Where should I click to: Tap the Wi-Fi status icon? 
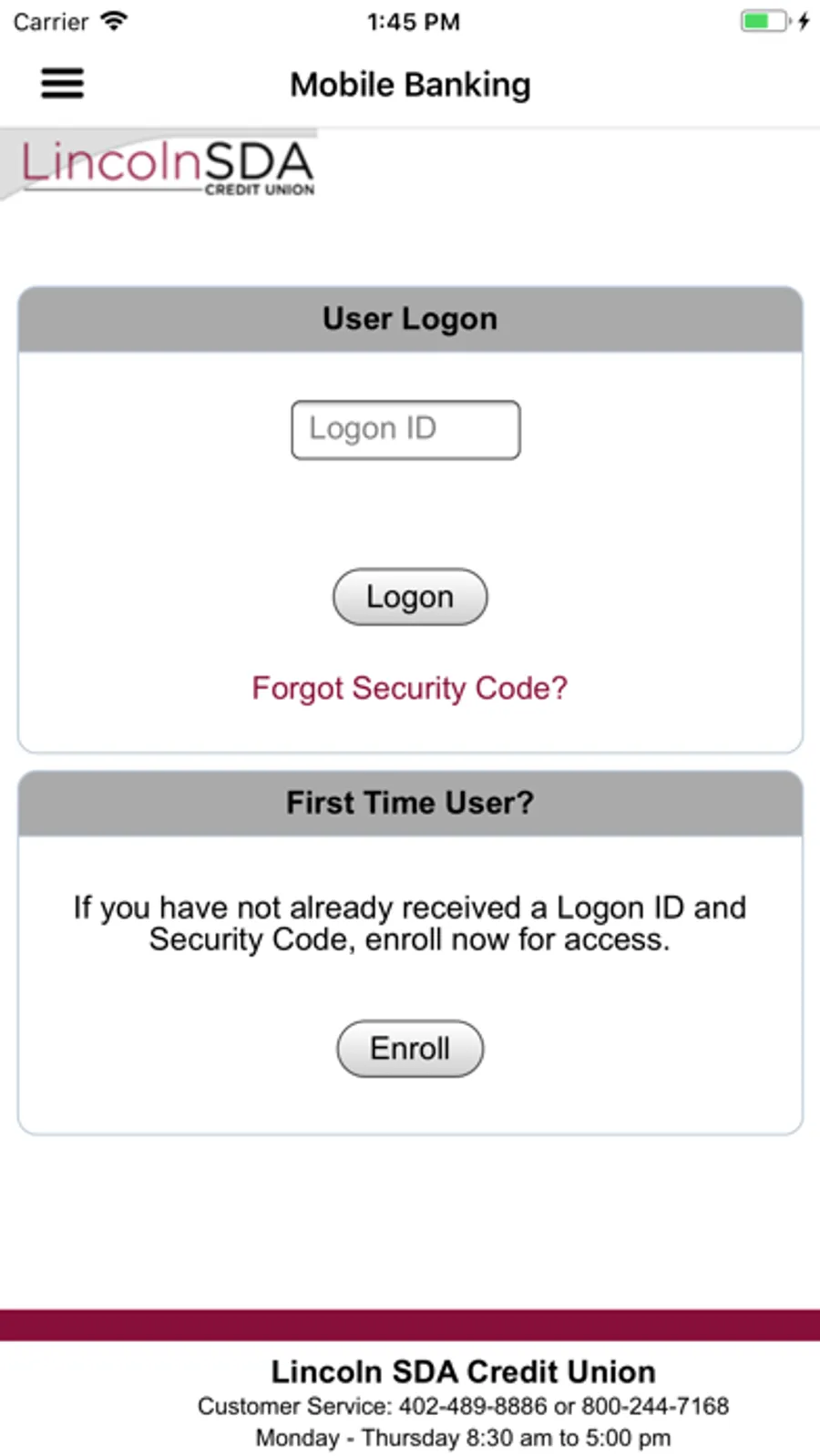pos(114,20)
